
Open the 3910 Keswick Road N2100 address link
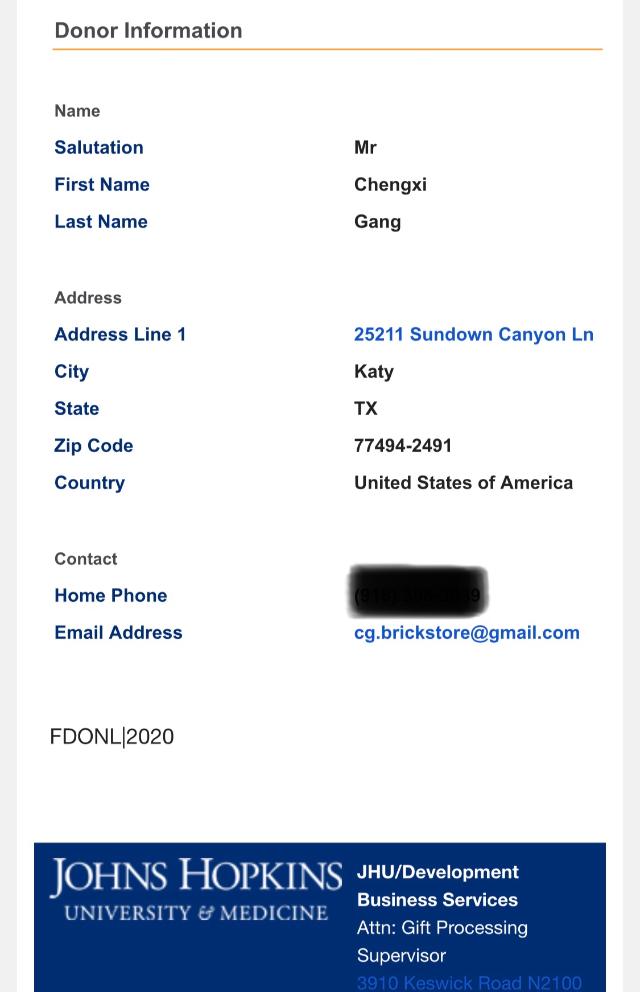[468, 982]
